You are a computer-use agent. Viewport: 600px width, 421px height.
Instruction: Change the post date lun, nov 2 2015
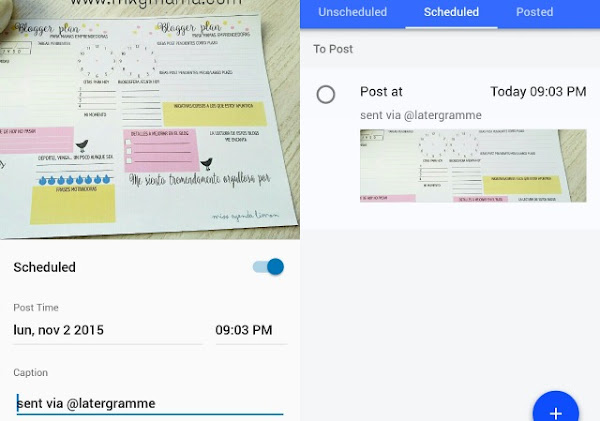pyautogui.click(x=107, y=330)
